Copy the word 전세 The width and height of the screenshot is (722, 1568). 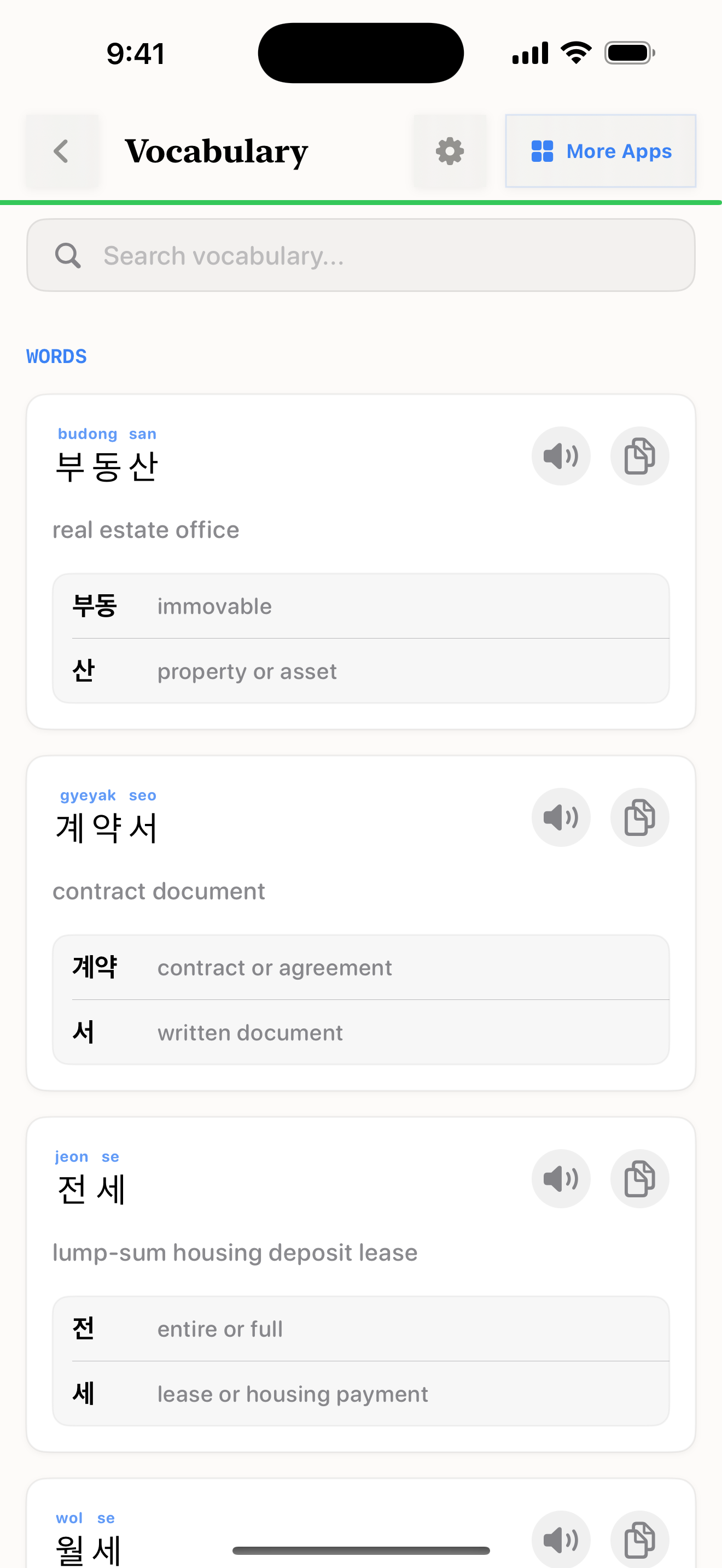[639, 1179]
